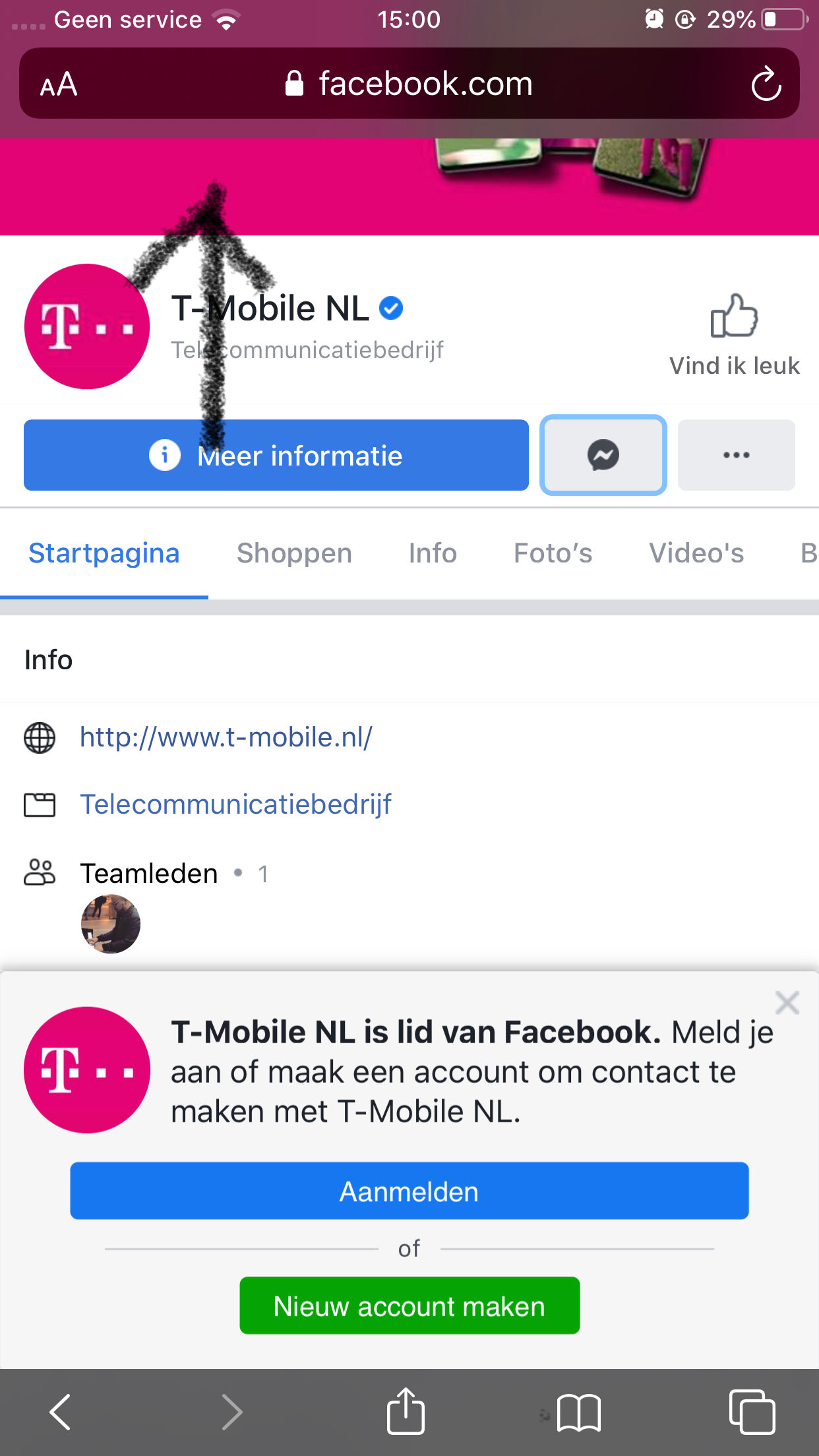Open the Safari share sheet

click(x=405, y=1412)
